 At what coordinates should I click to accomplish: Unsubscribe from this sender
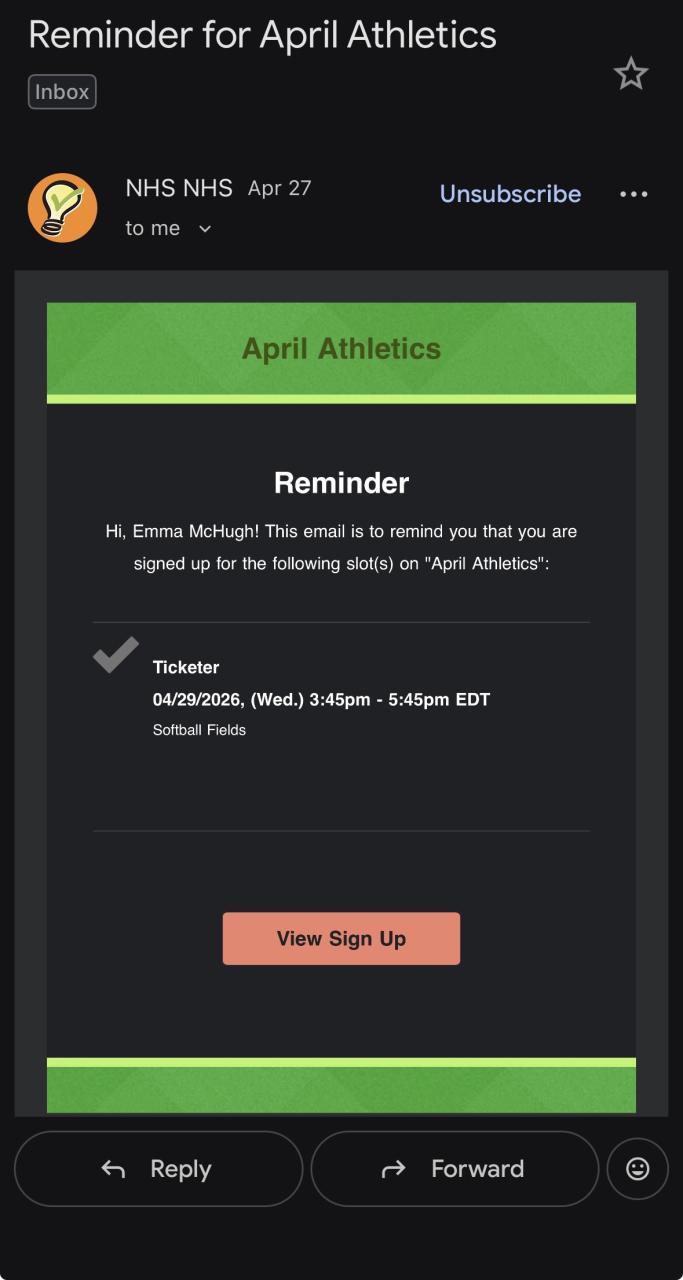(510, 194)
